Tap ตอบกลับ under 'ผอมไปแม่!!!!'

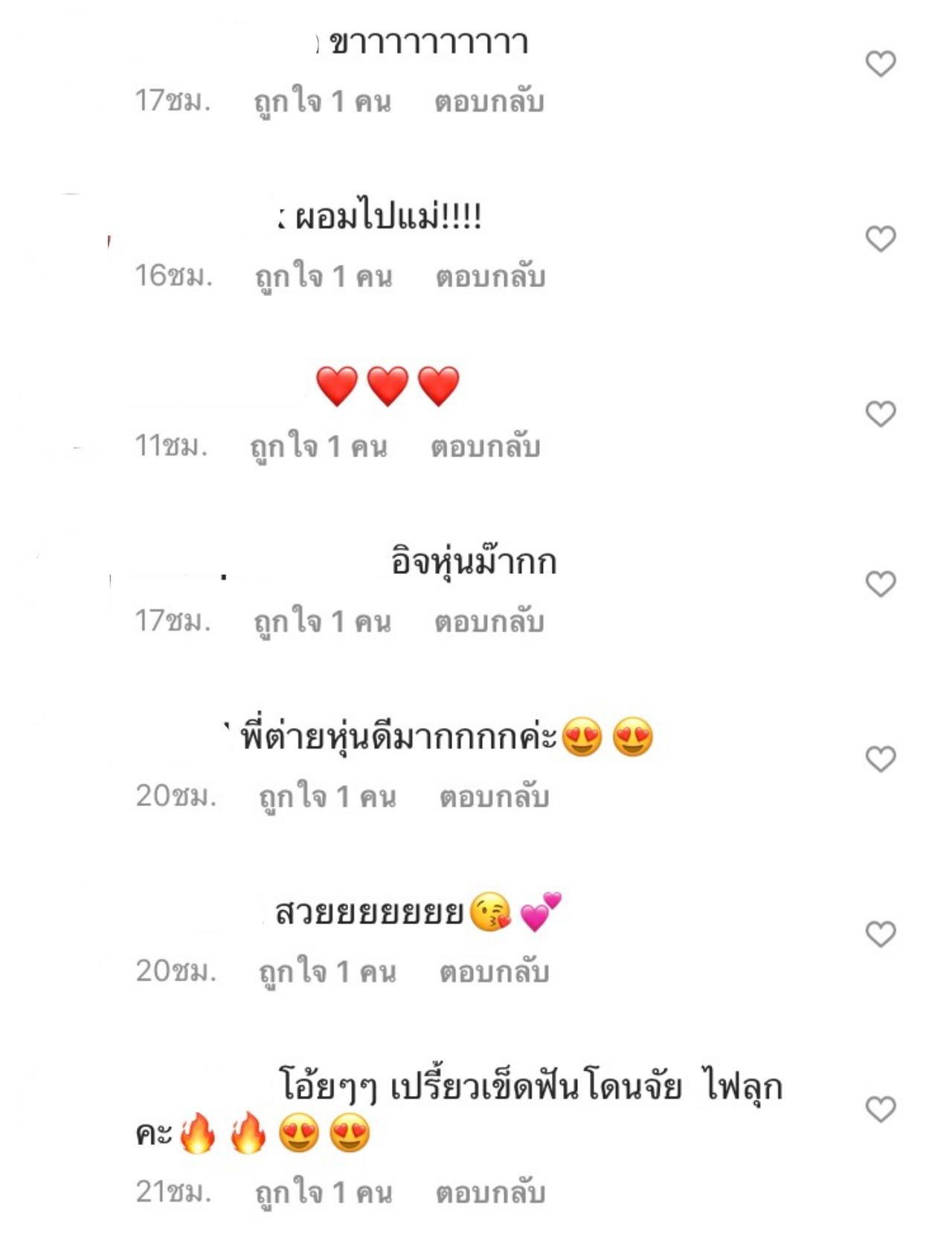(x=490, y=277)
